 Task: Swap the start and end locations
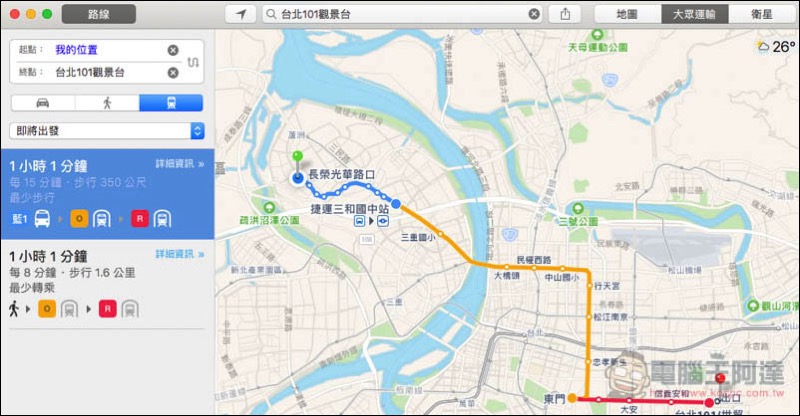(x=194, y=61)
